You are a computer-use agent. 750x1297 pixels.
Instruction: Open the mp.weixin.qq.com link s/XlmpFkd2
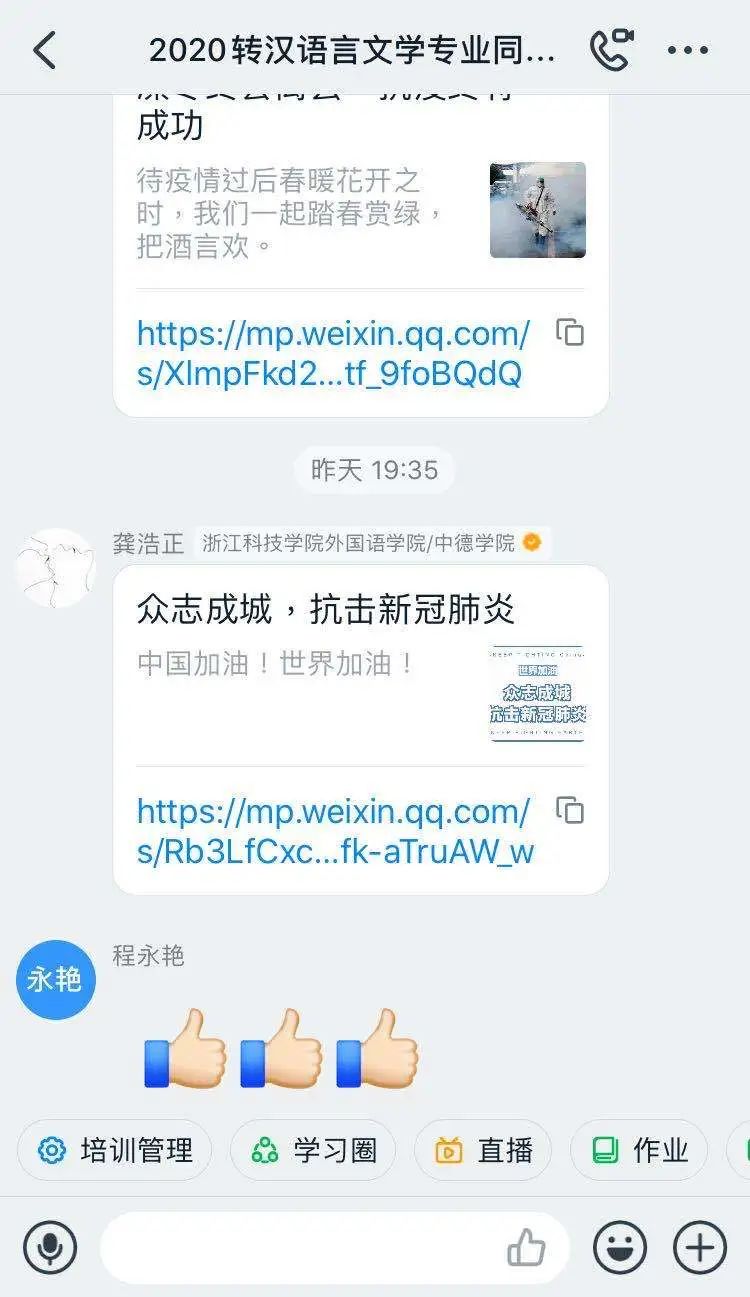pos(333,353)
